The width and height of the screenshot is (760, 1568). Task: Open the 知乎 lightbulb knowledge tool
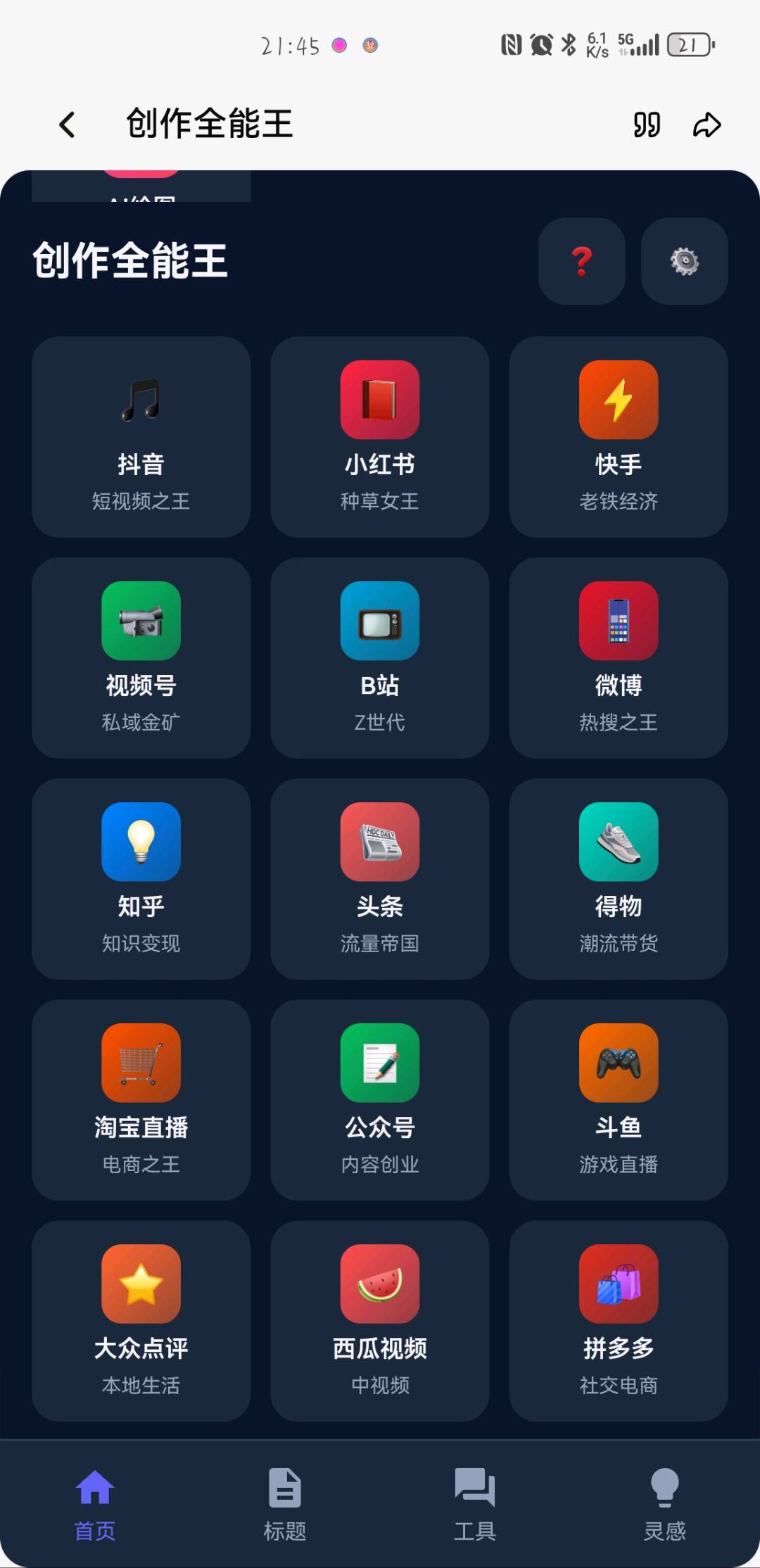(x=140, y=880)
